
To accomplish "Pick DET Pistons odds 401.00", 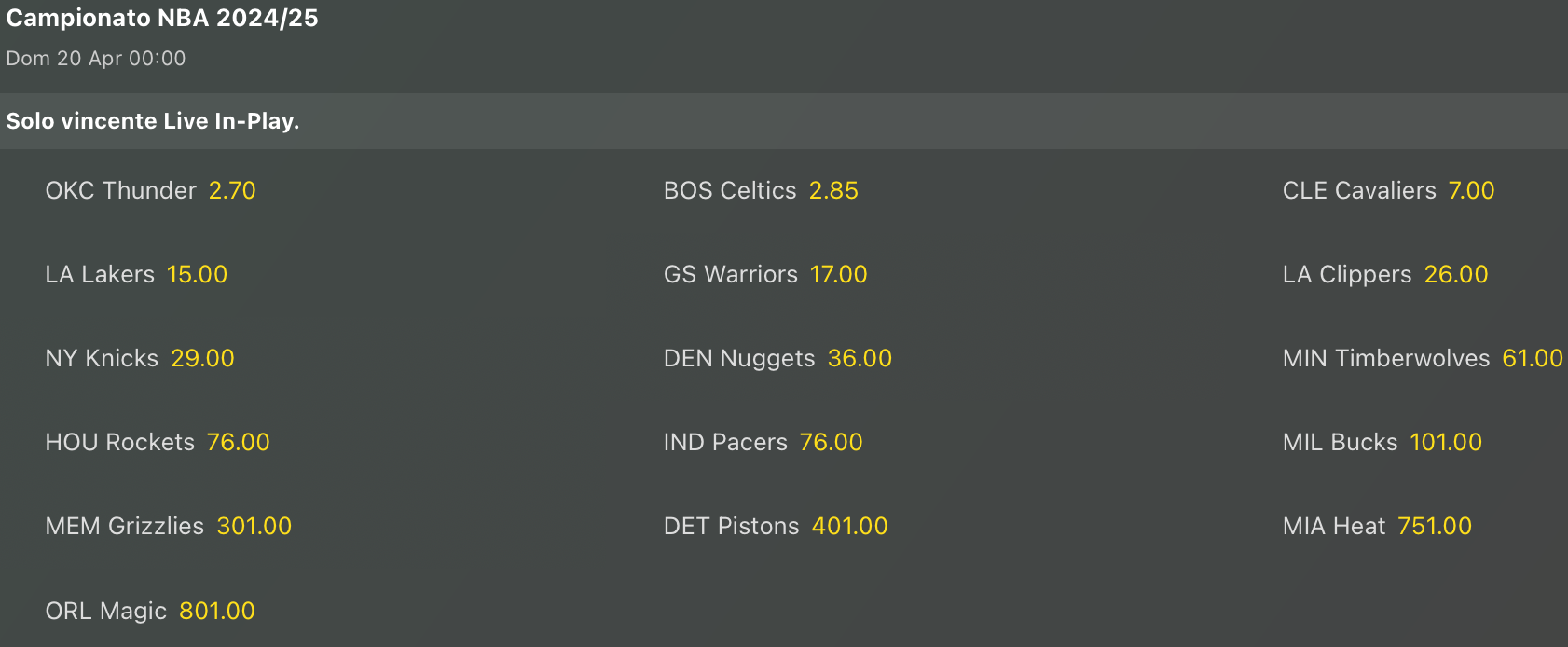I will (849, 526).
